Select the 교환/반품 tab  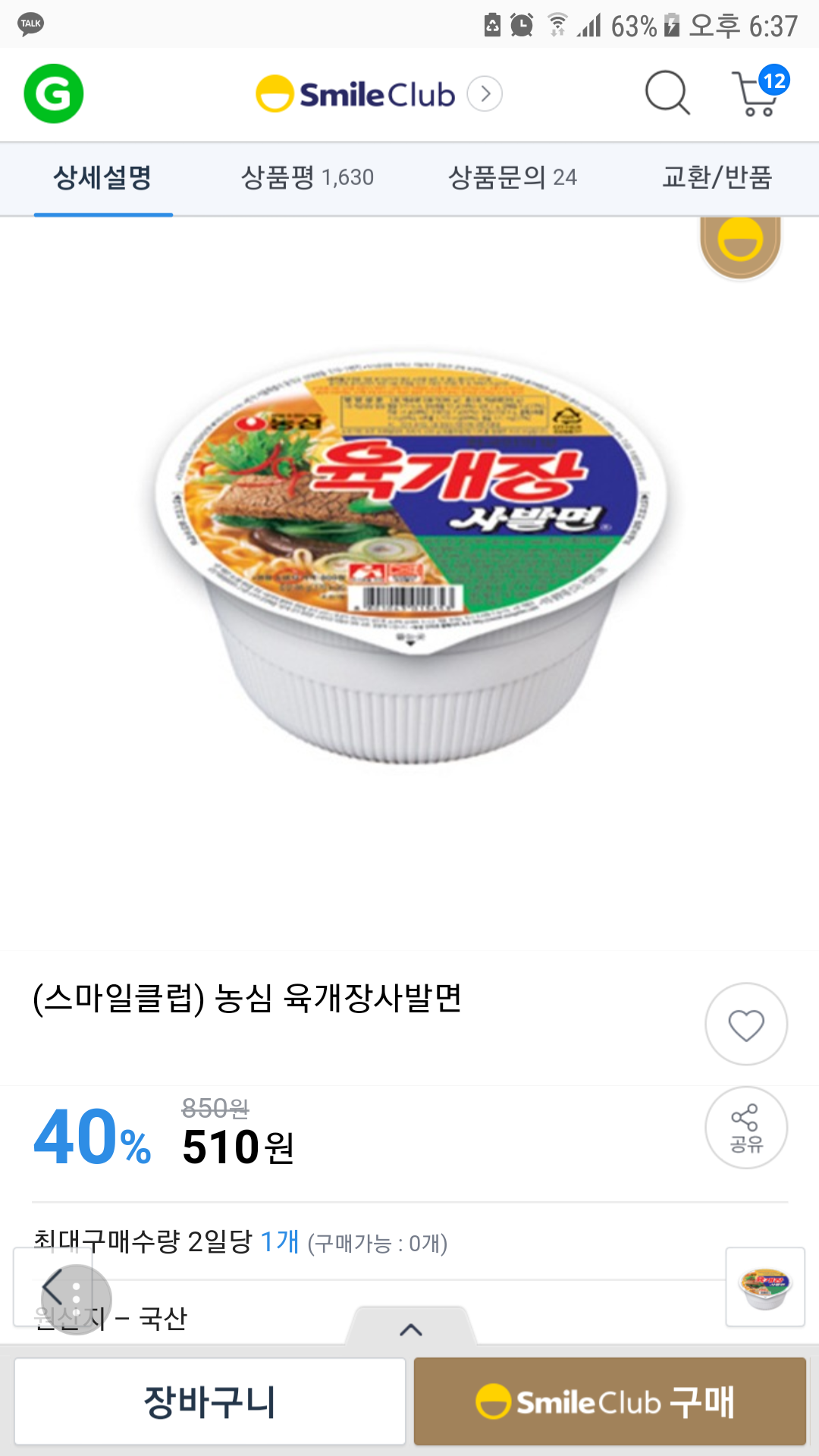717,178
